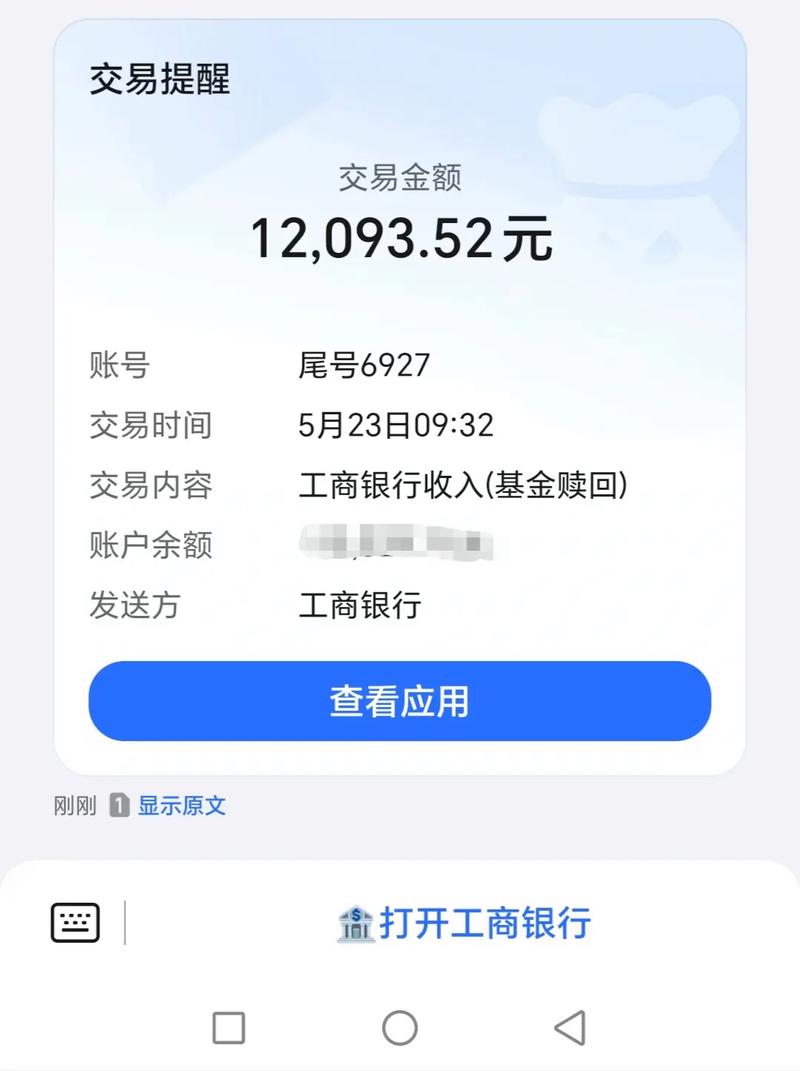Screen dimensions: 800x1071
Task: Tap the Back triangle button in navigation bar
Action: tap(570, 1027)
